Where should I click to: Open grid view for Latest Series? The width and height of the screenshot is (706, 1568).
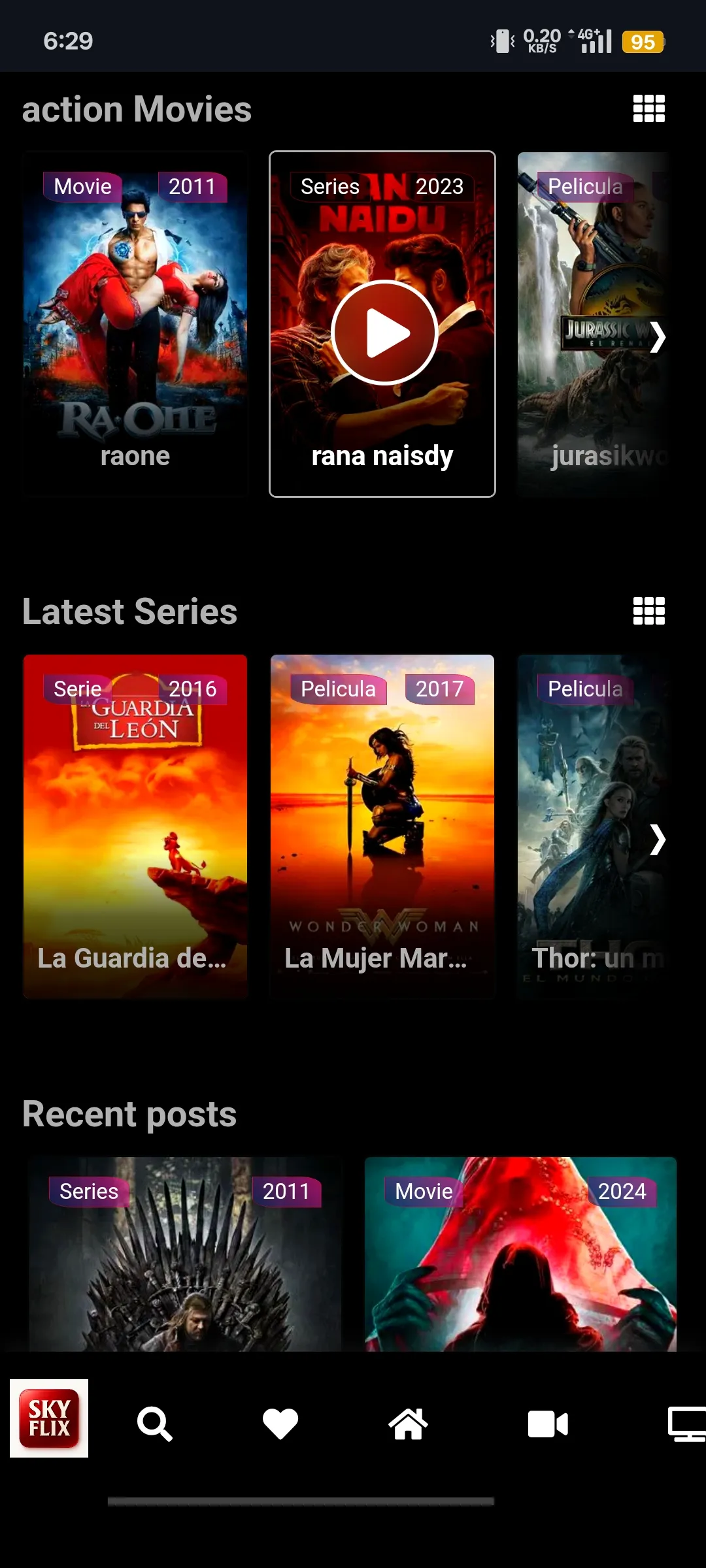click(x=648, y=610)
